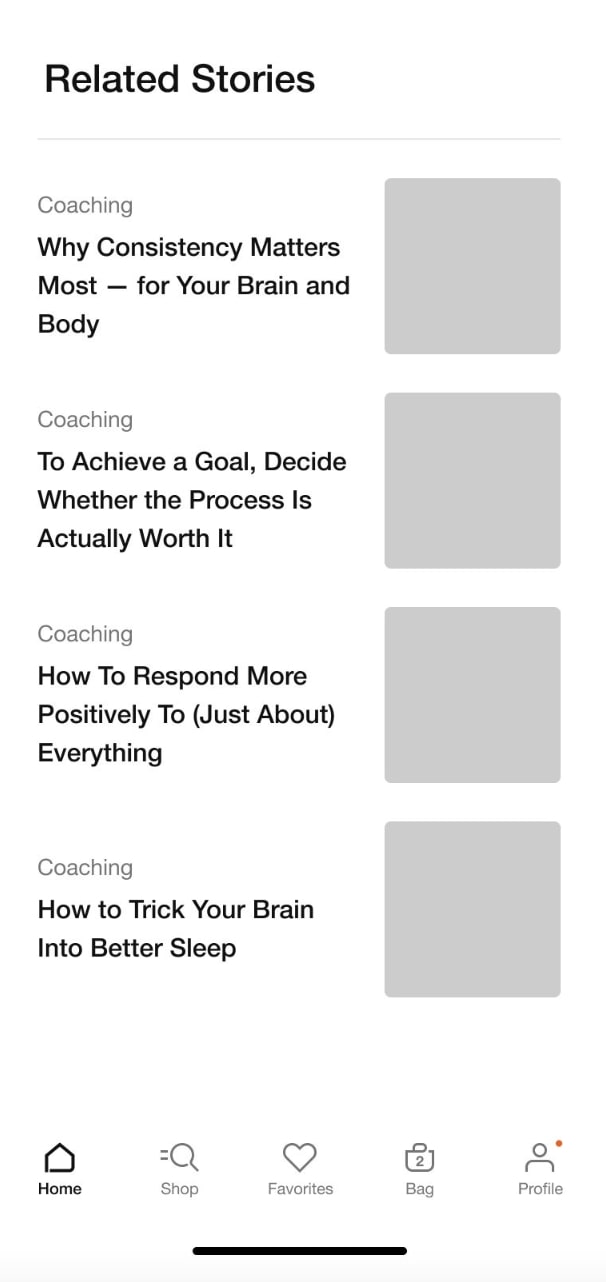606x1282 pixels.
Task: Open story Why Consistency Matters Most
Action: 193,285
